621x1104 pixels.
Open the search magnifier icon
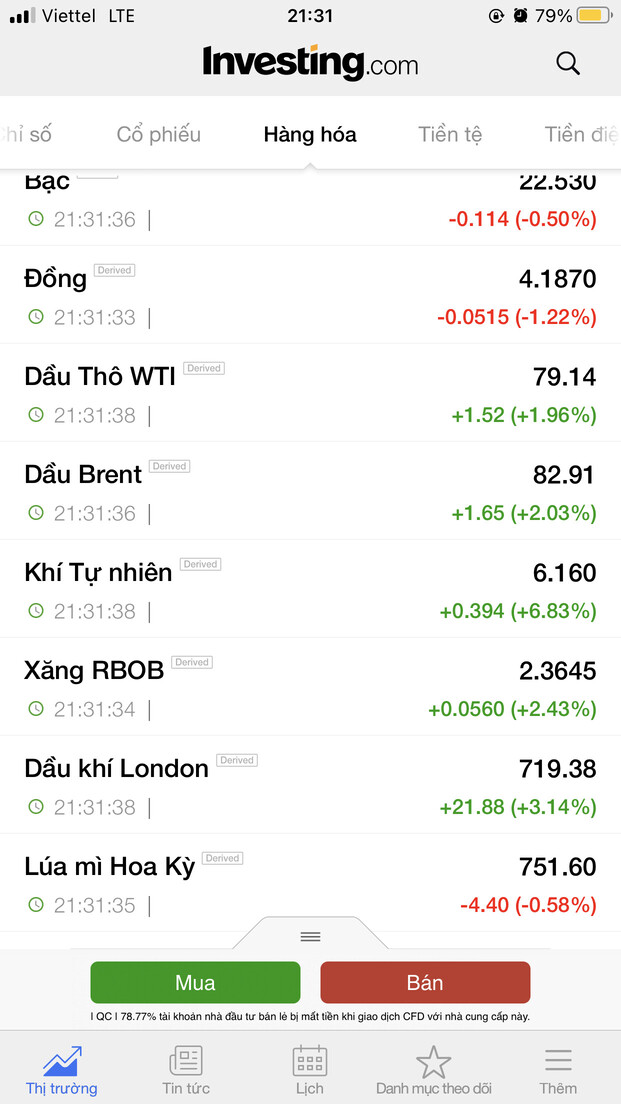[567, 64]
